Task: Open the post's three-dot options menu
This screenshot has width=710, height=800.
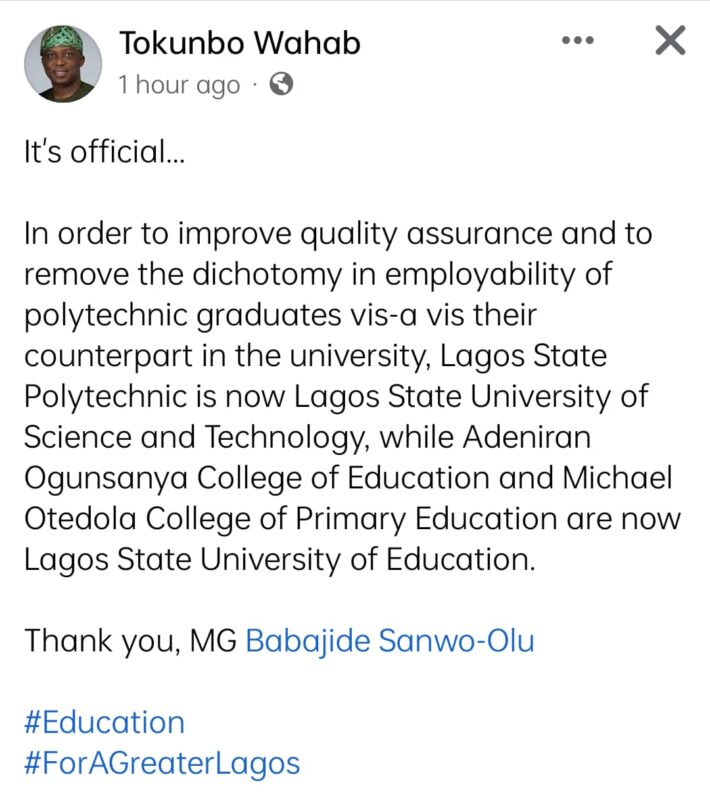Action: [578, 41]
